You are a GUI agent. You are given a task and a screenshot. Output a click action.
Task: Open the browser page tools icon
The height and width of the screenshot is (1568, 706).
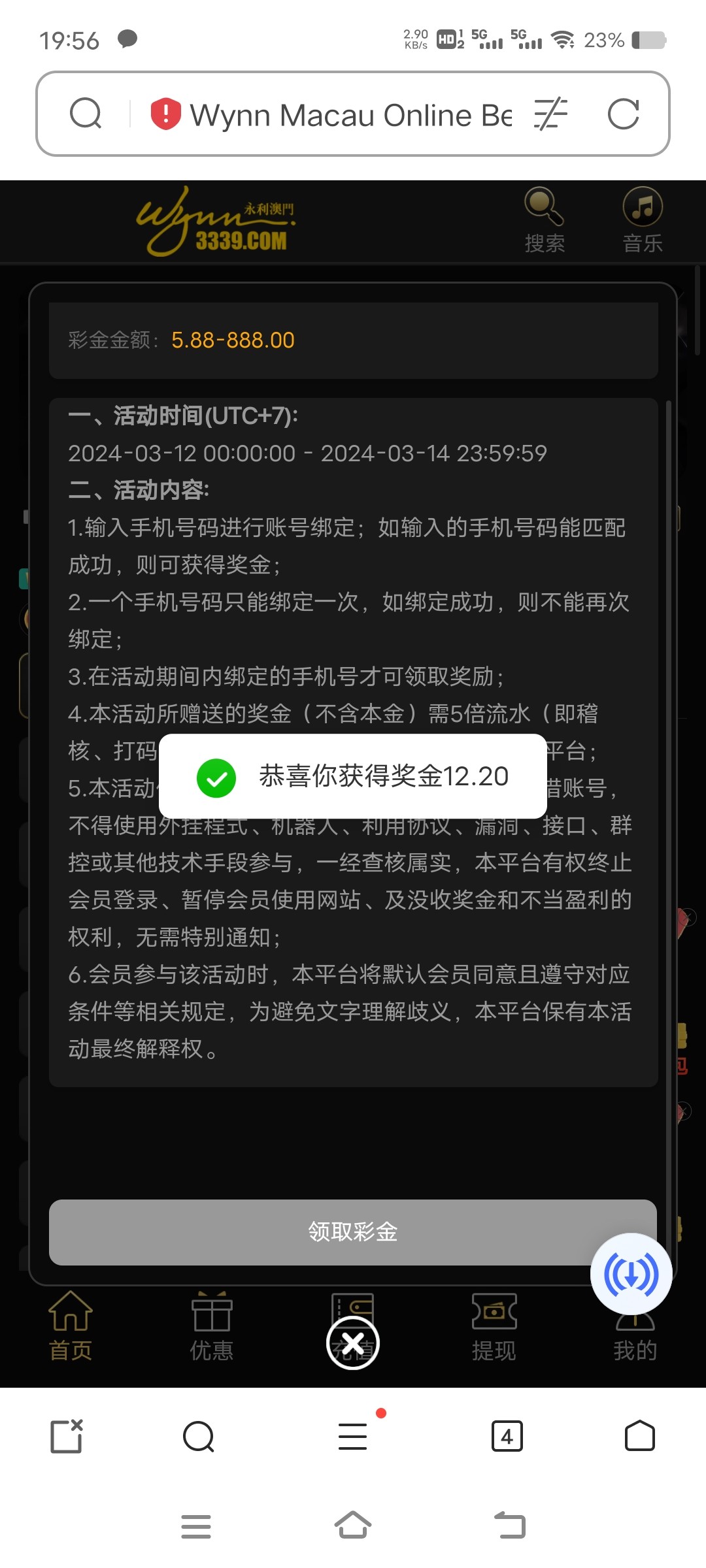(550, 114)
